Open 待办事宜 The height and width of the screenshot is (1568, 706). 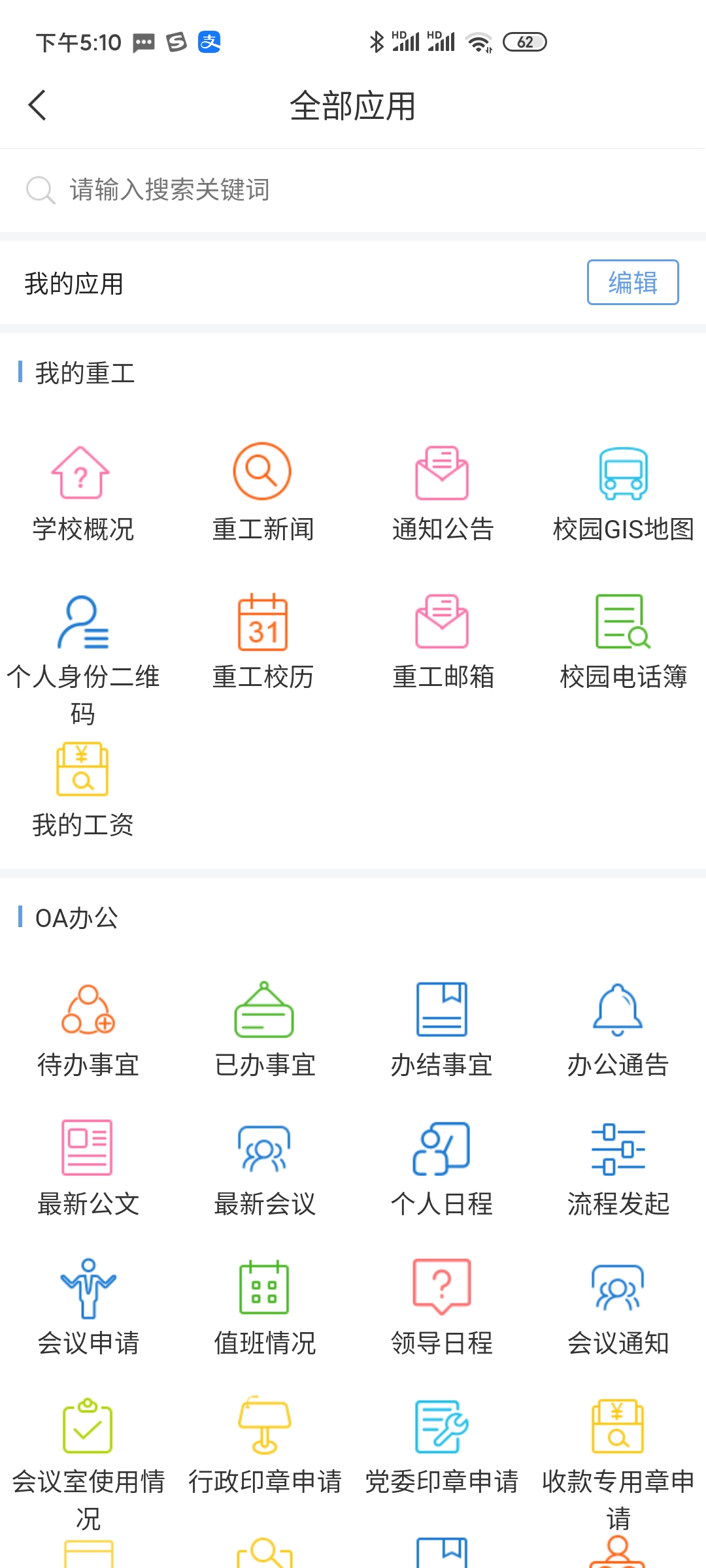point(88,1030)
